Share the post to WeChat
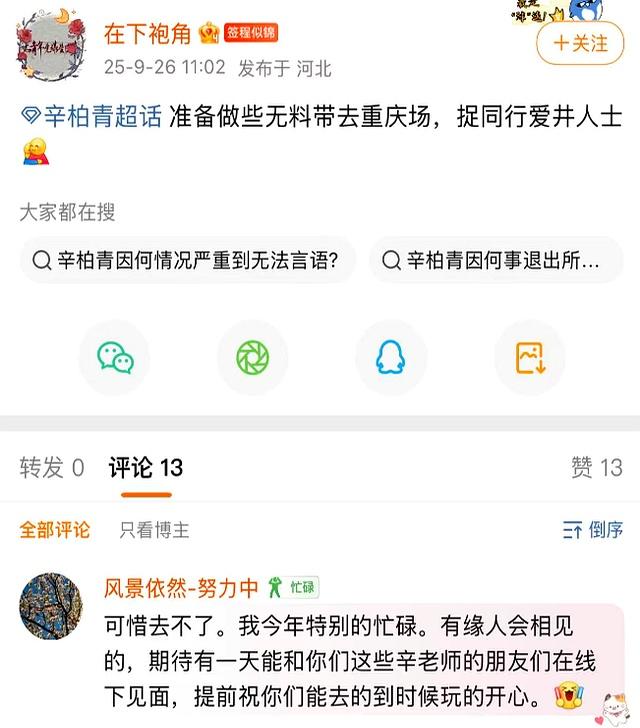 click(x=114, y=357)
